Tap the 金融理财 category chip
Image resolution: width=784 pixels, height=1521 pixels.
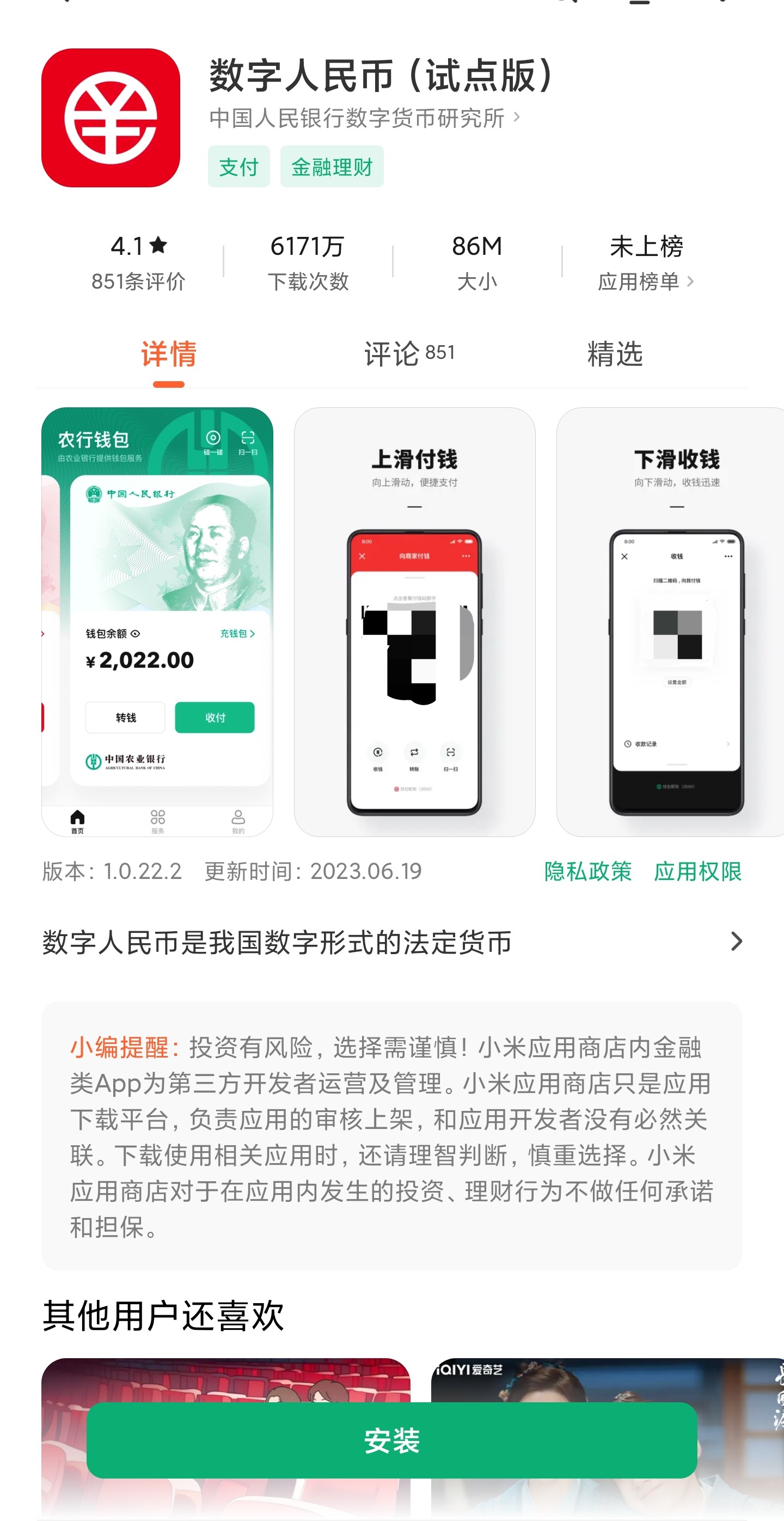point(332,167)
